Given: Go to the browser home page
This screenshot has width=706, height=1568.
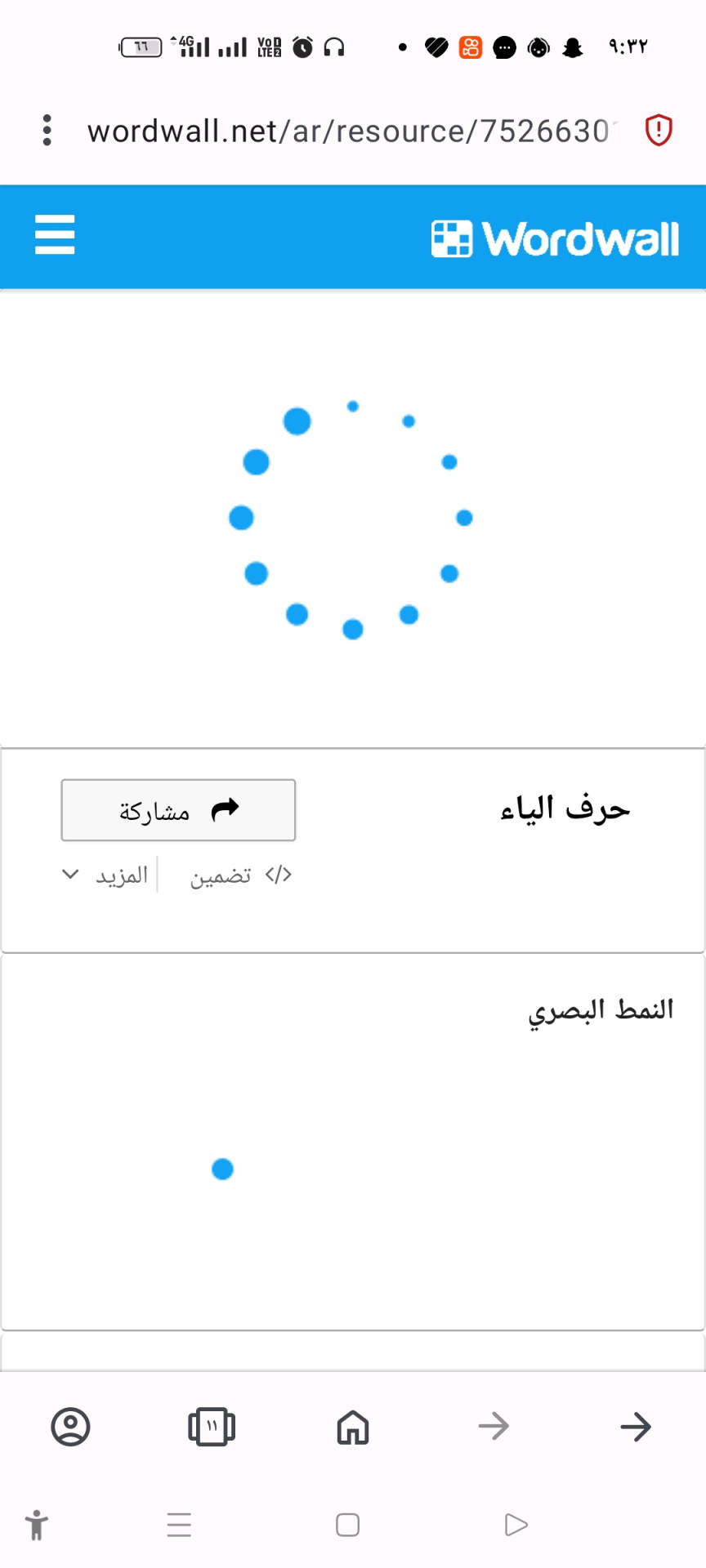Looking at the screenshot, I should (x=353, y=1427).
